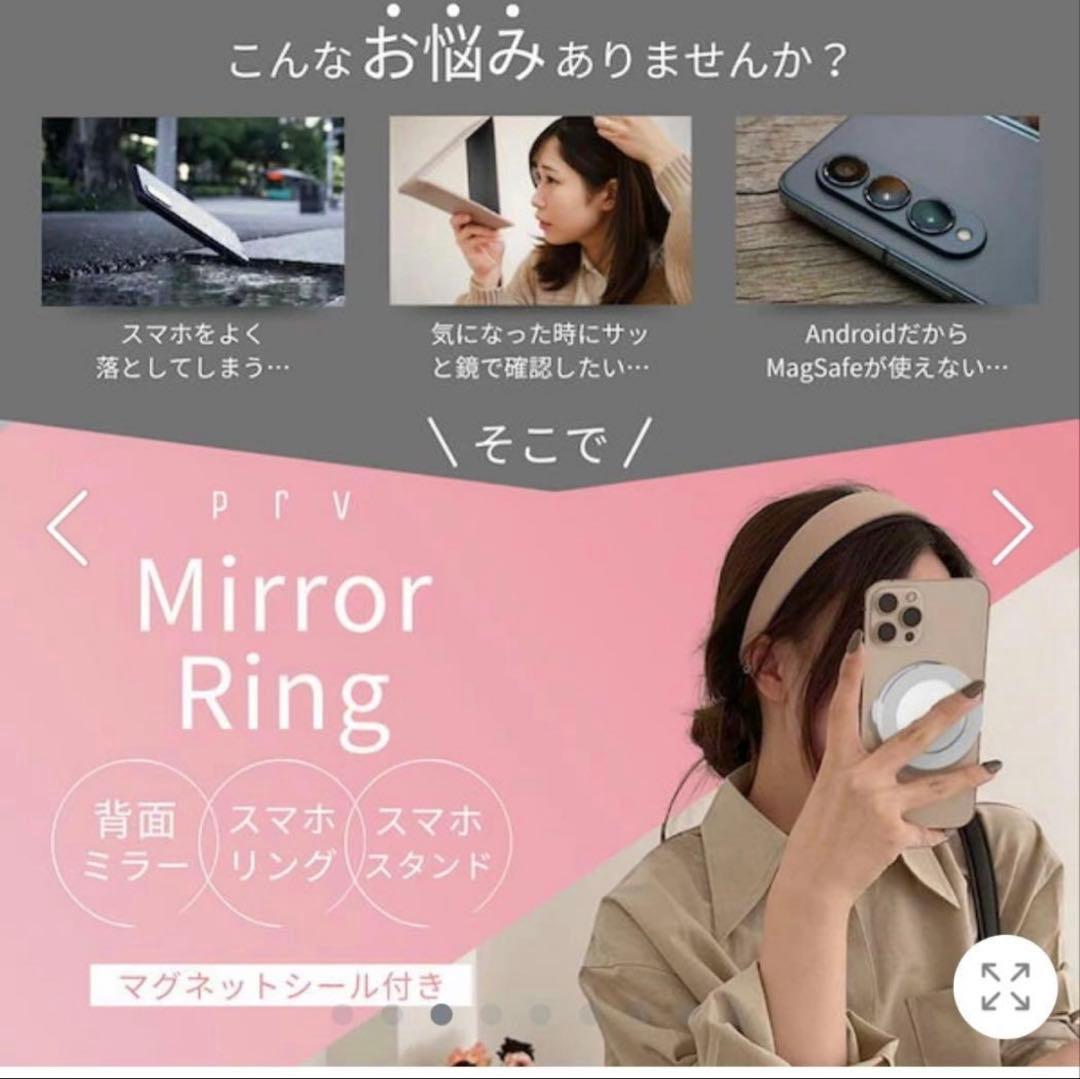
Task: Expand the image to fullscreen
Action: tap(1004, 987)
